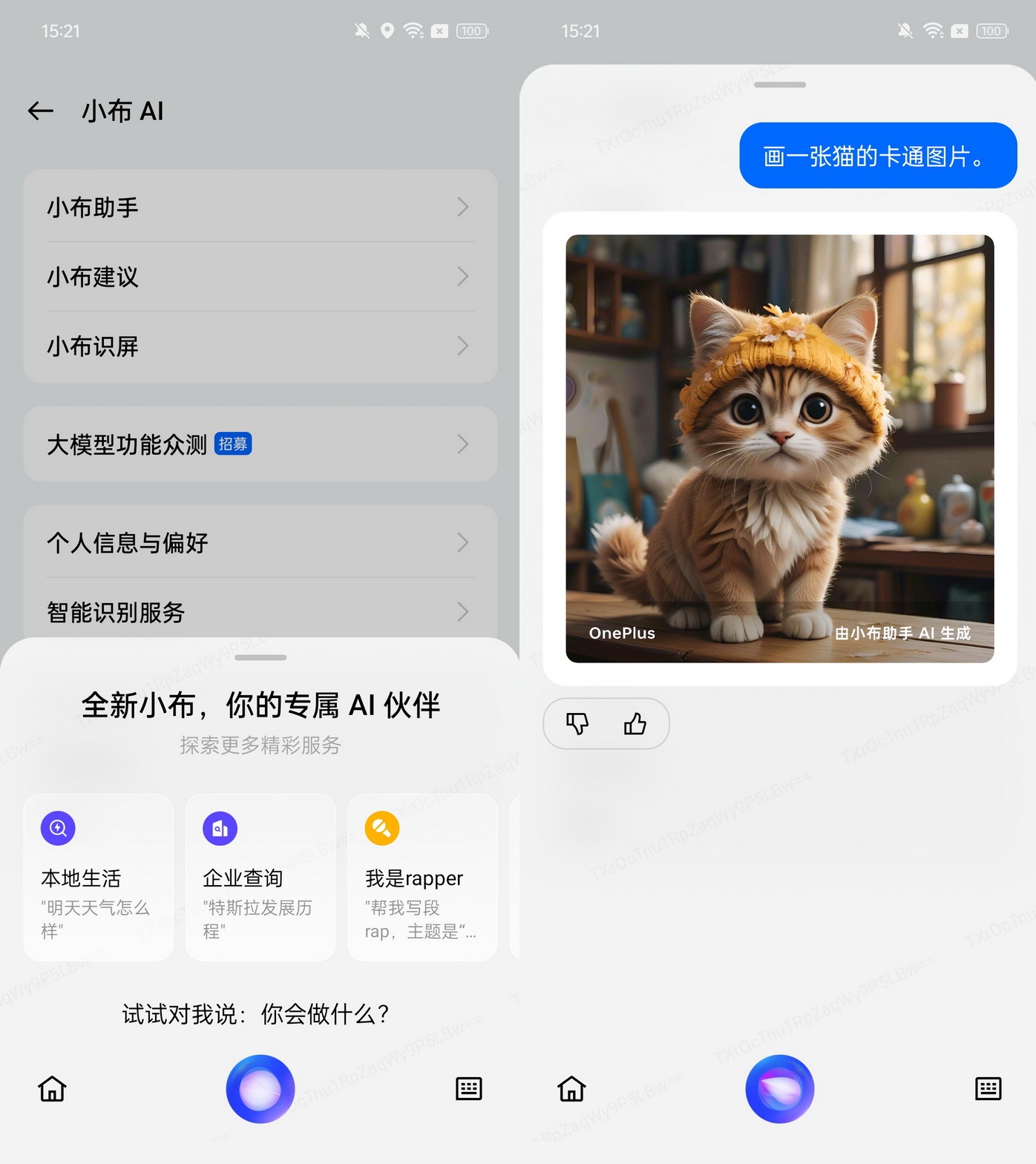The image size is (1036, 1164).
Task: Select the 我是rapper suggestion card
Action: 422,878
